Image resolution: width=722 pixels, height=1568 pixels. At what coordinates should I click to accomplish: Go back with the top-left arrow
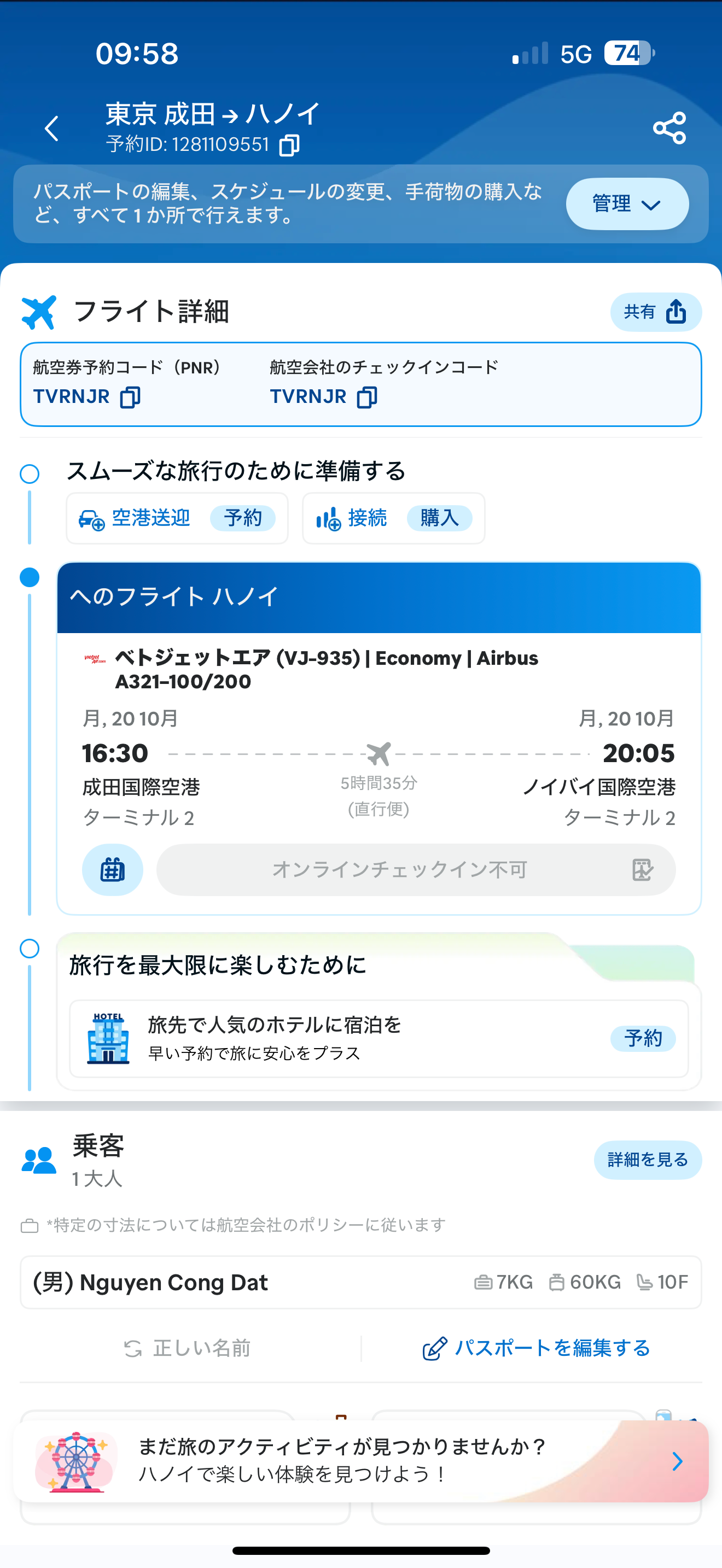(x=53, y=128)
